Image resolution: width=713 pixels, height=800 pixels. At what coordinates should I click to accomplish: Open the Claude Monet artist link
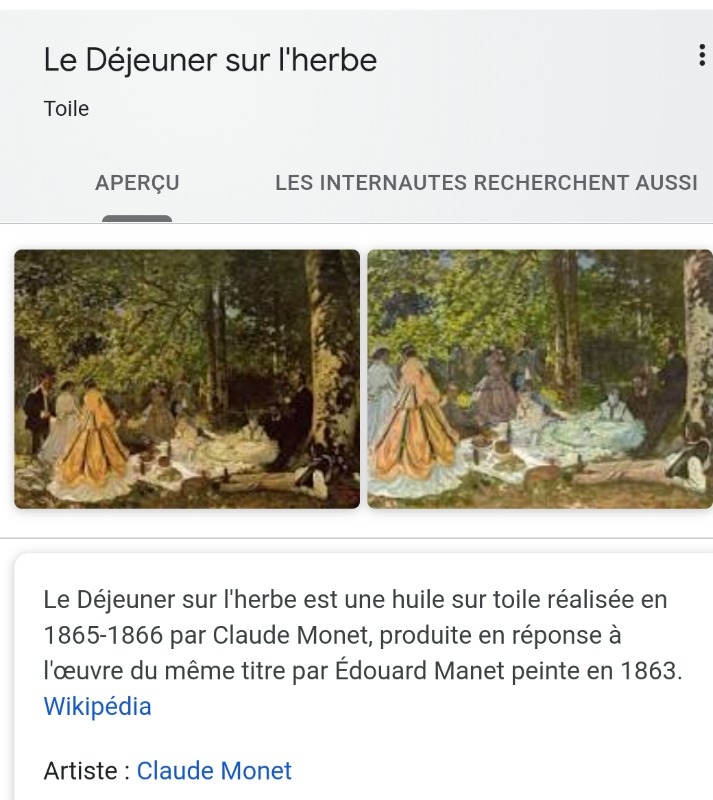(214, 771)
